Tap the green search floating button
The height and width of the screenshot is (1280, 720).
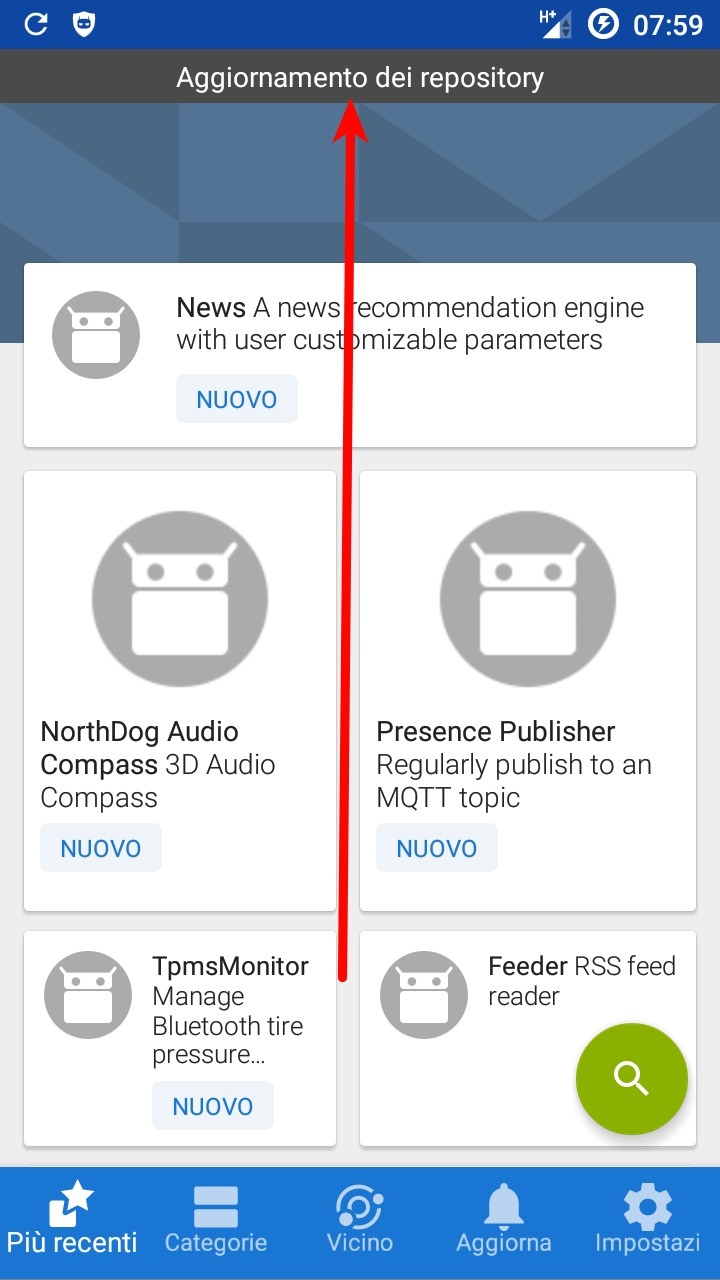point(632,1079)
